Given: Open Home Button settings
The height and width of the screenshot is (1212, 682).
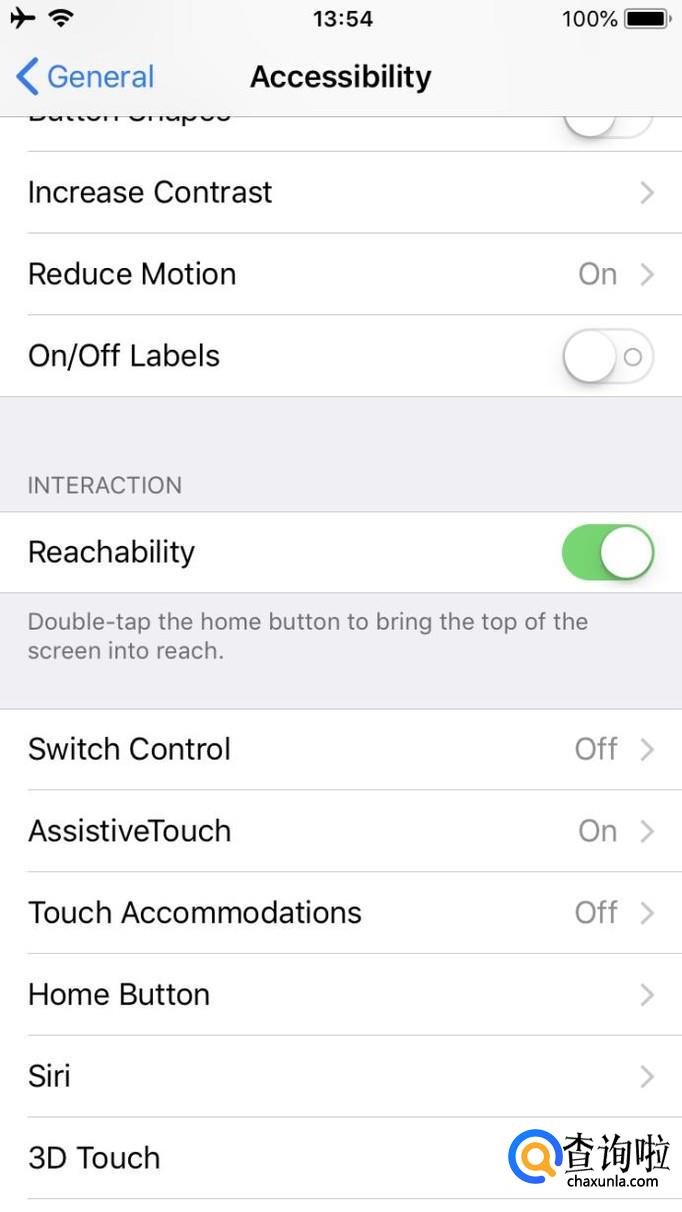Looking at the screenshot, I should coord(340,994).
